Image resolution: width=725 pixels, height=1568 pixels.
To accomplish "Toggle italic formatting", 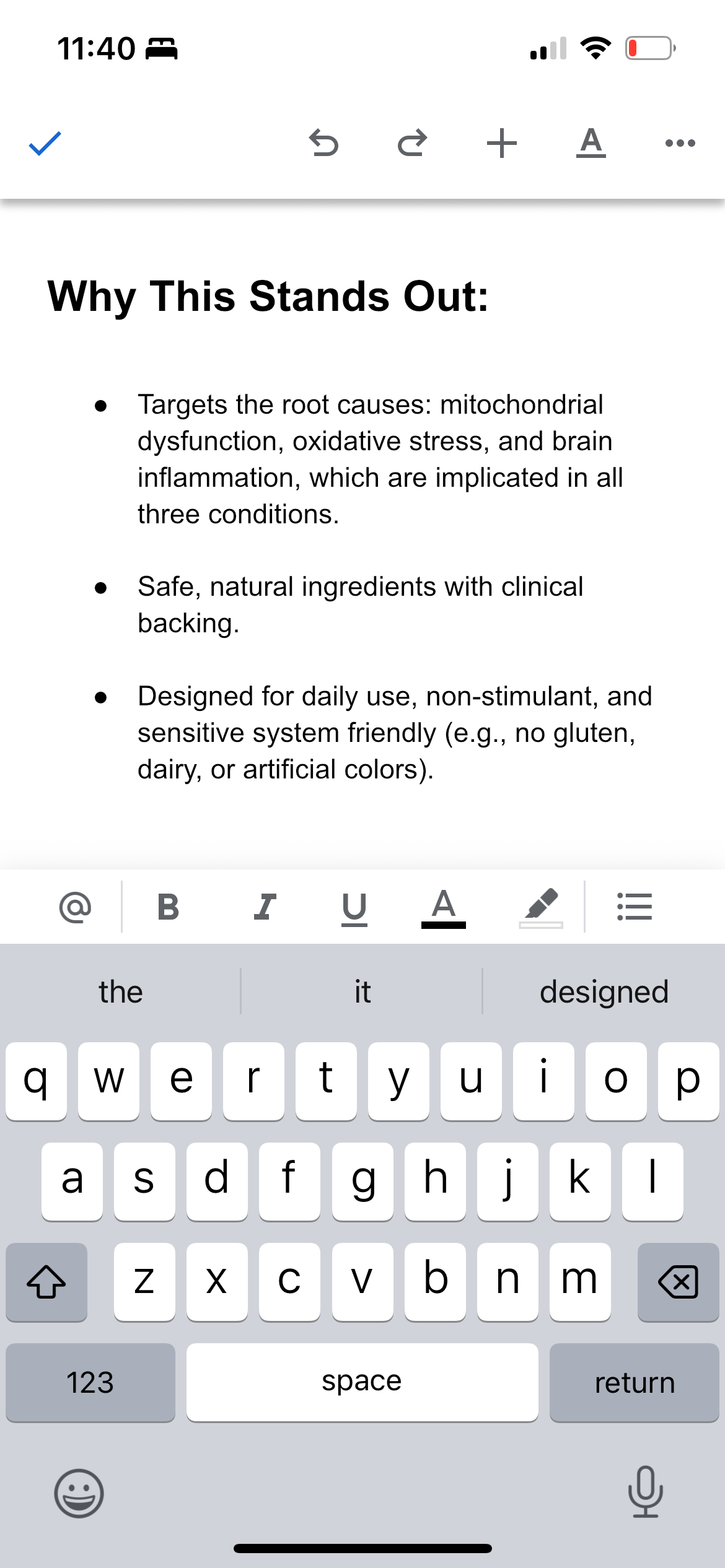I will 265,907.
